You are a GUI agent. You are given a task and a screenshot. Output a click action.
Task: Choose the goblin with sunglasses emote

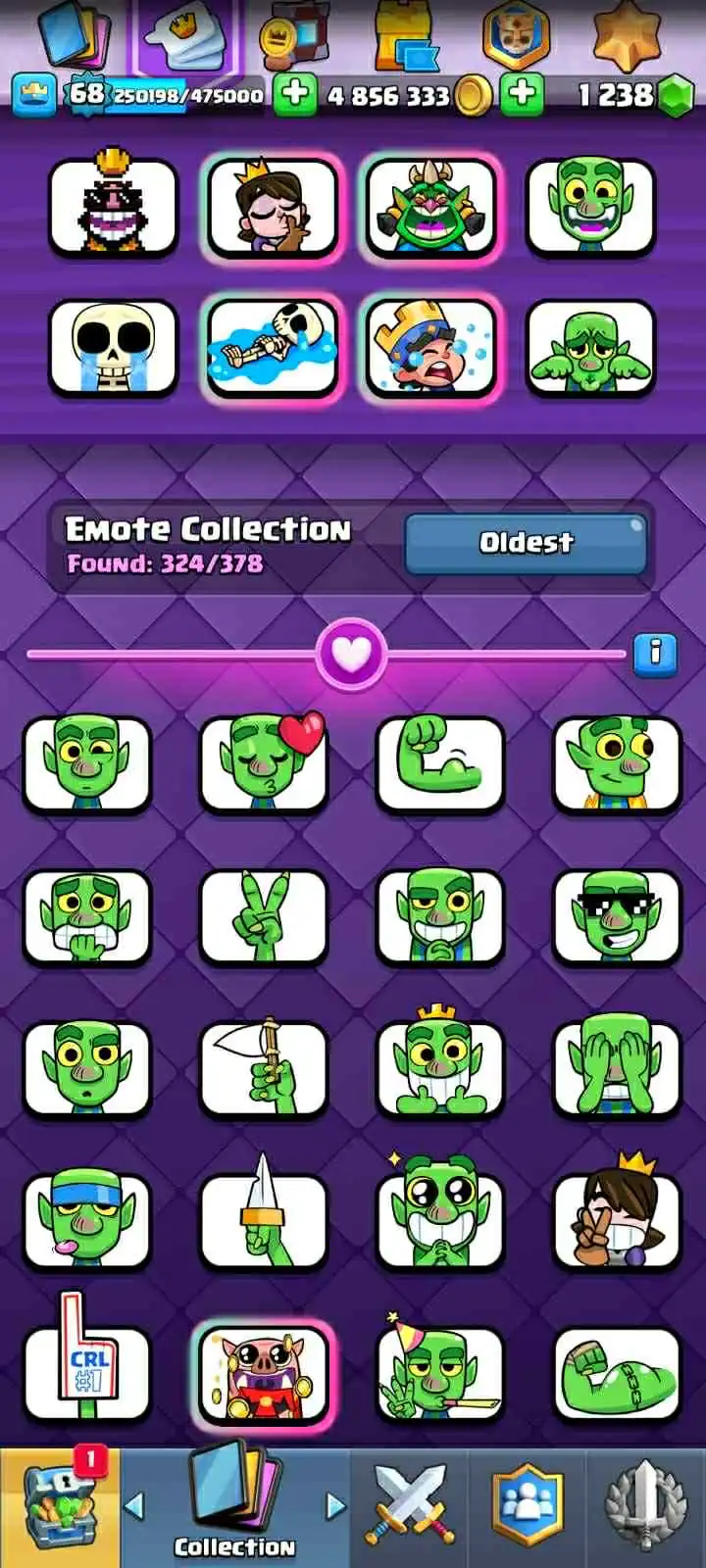[616, 917]
